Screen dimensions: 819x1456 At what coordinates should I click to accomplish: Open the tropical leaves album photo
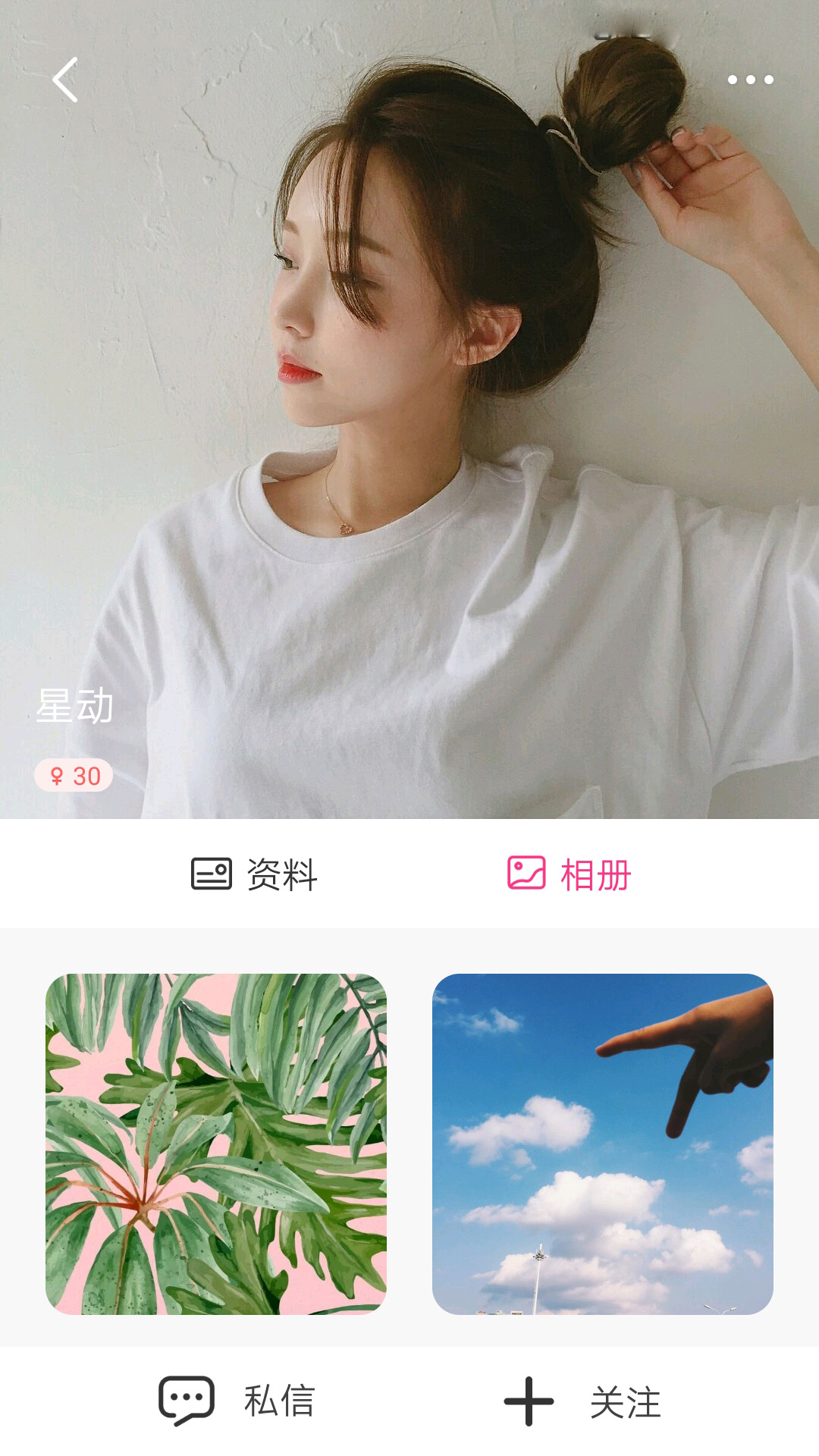[x=216, y=1144]
